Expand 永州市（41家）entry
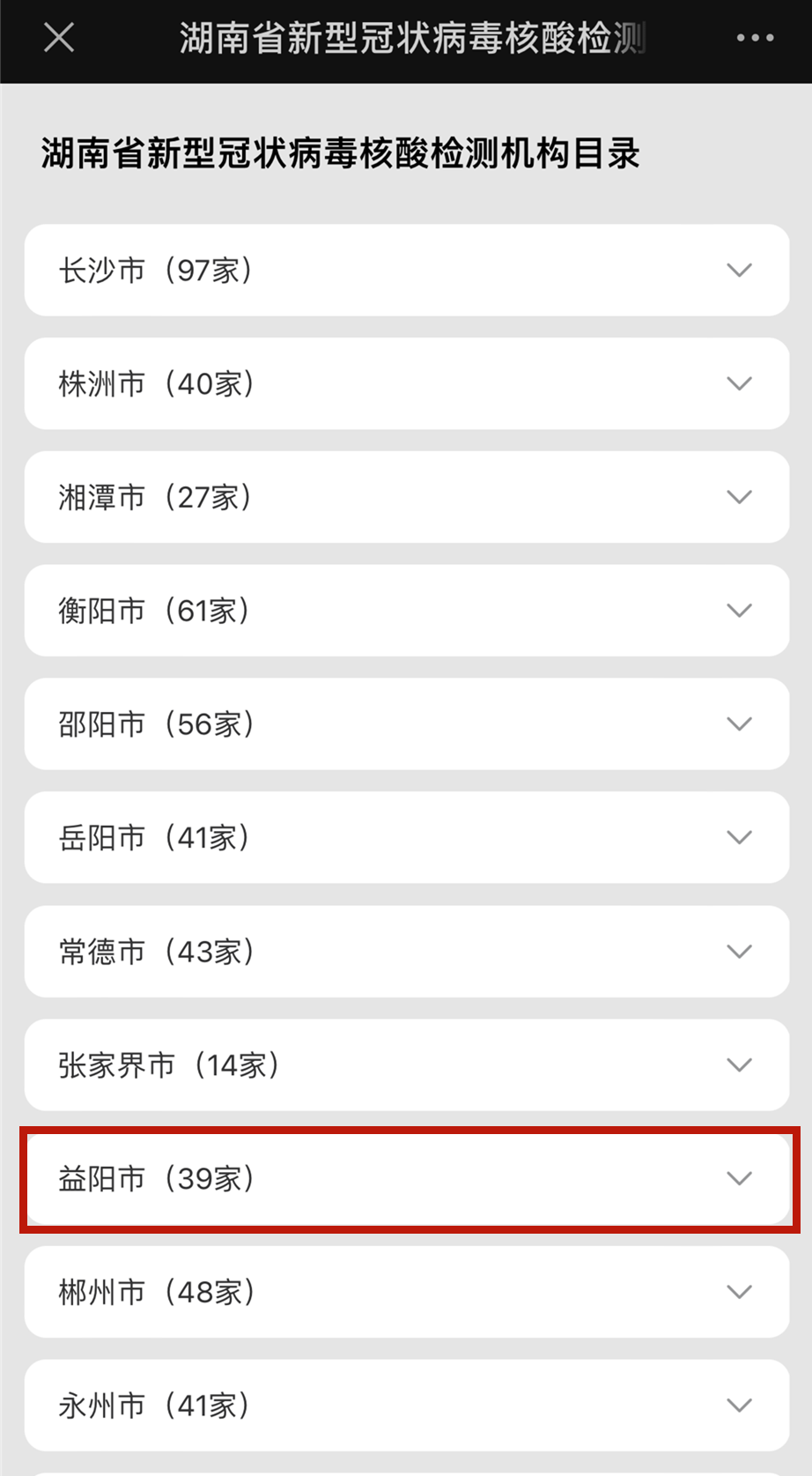The image size is (812, 1476). pyautogui.click(x=406, y=1406)
